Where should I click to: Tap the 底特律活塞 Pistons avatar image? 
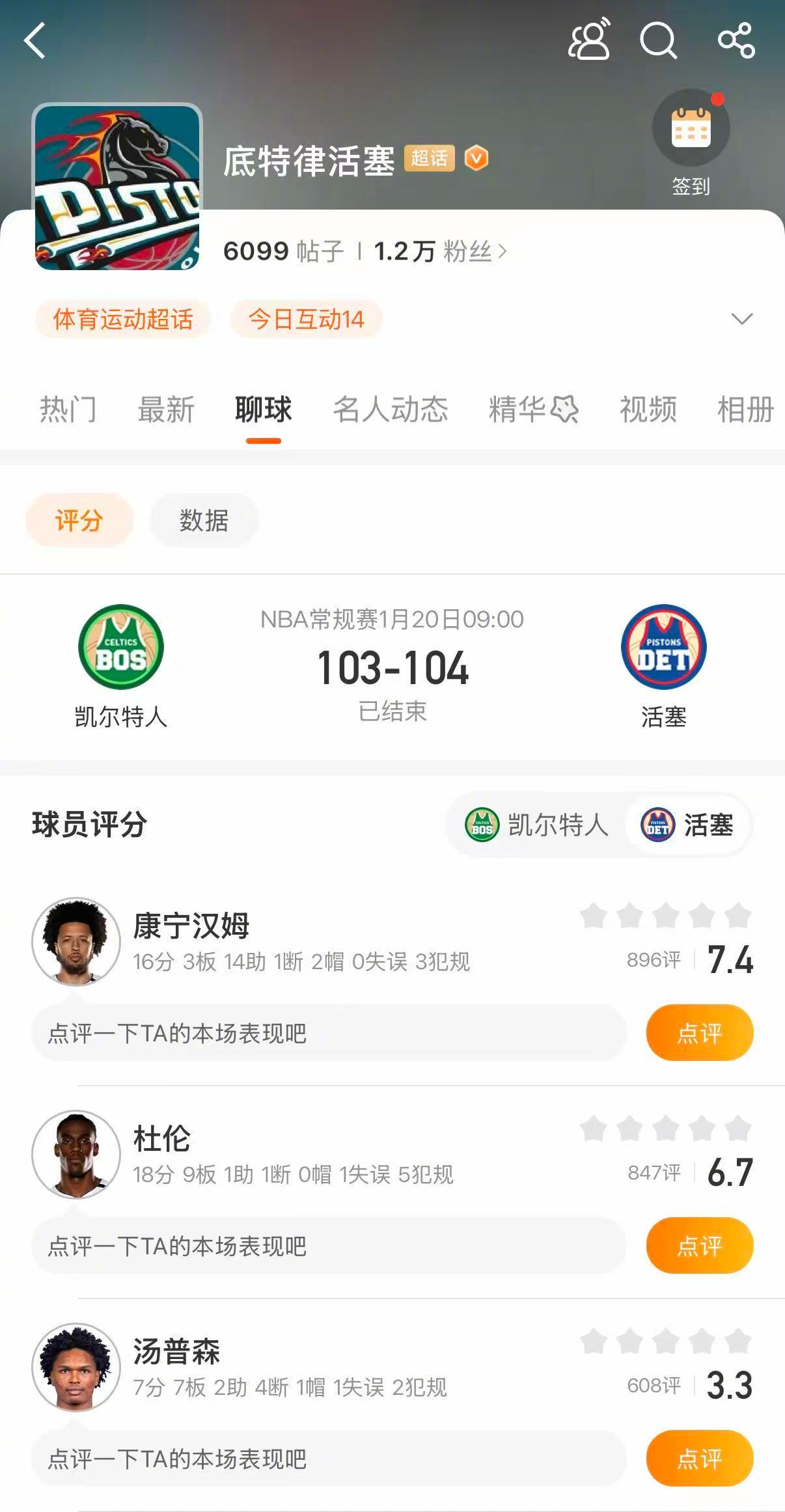(x=118, y=186)
